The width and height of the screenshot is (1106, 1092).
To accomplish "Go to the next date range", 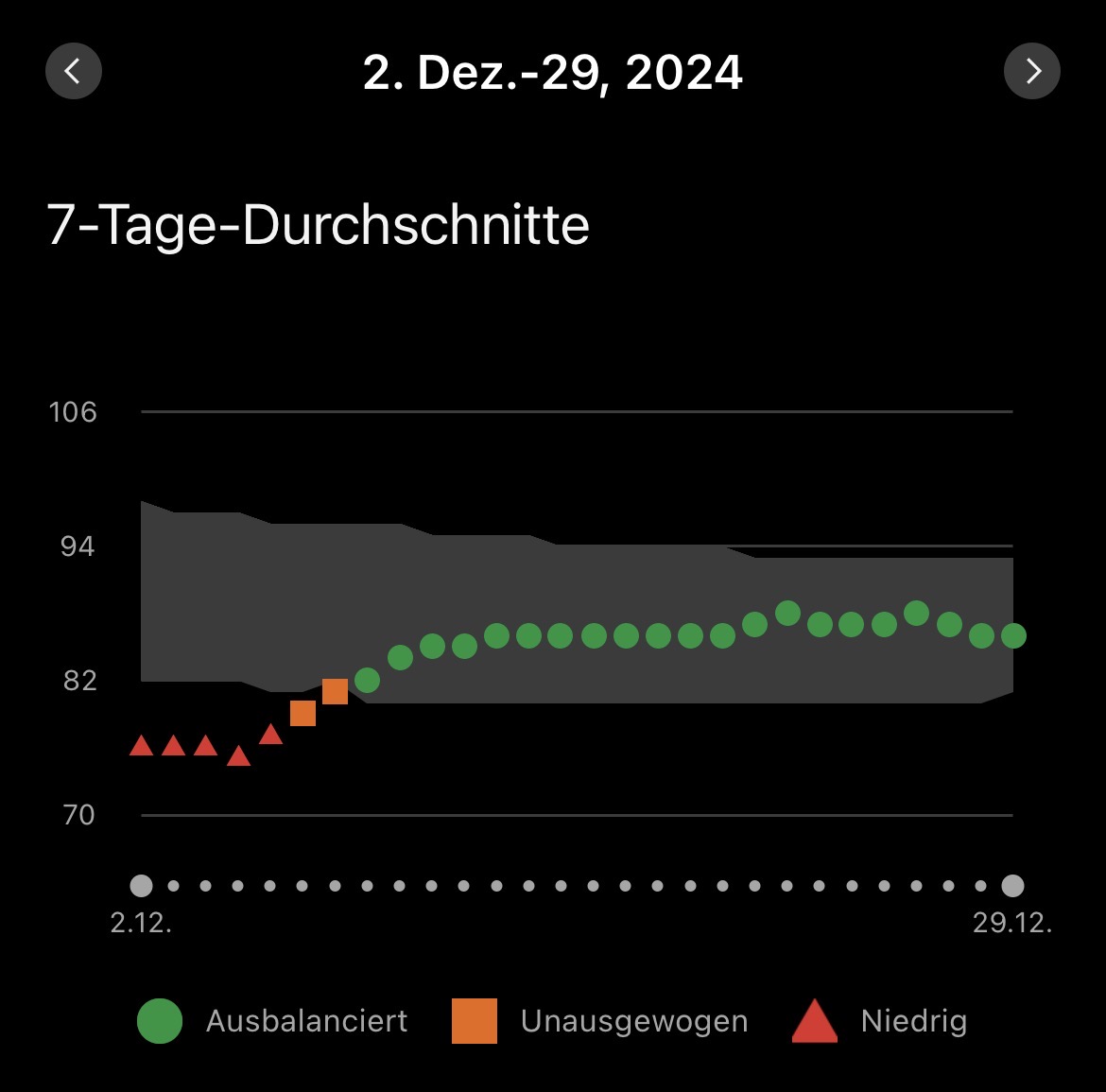I will tap(1031, 71).
